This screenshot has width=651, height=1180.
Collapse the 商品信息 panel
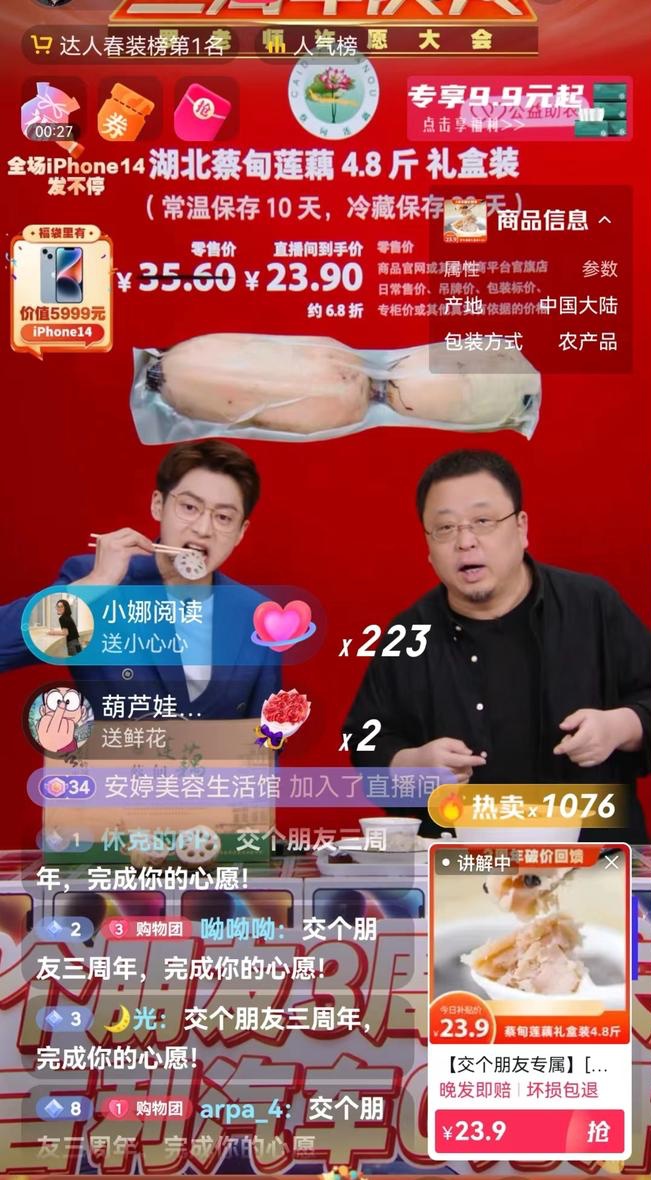605,220
